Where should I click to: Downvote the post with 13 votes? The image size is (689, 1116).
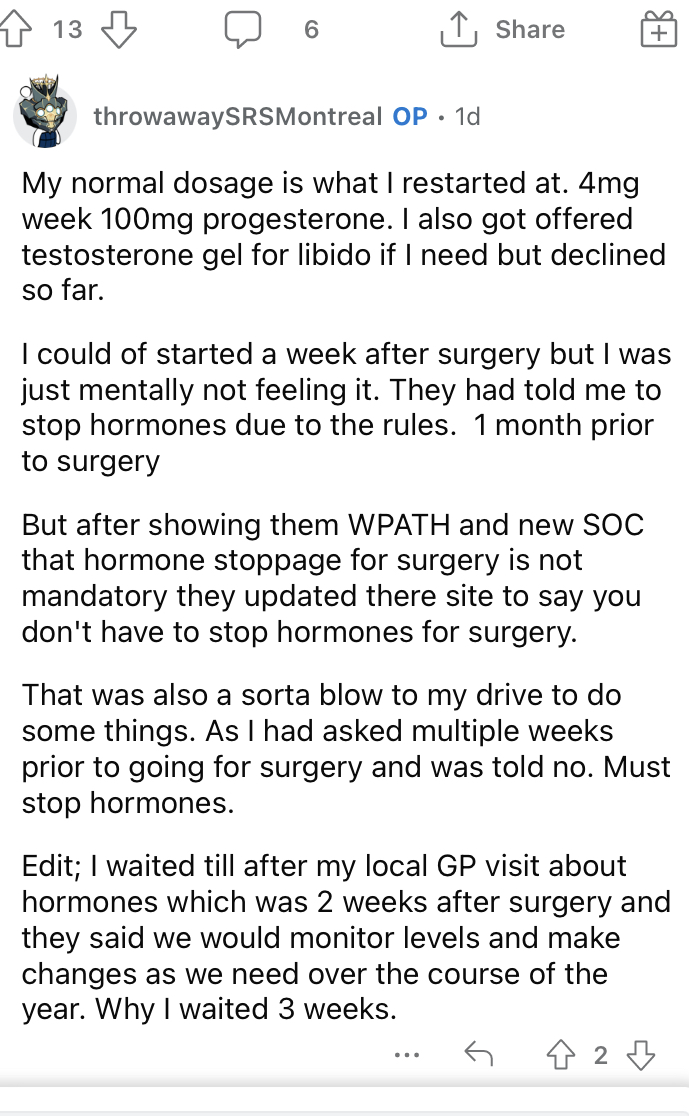[119, 30]
